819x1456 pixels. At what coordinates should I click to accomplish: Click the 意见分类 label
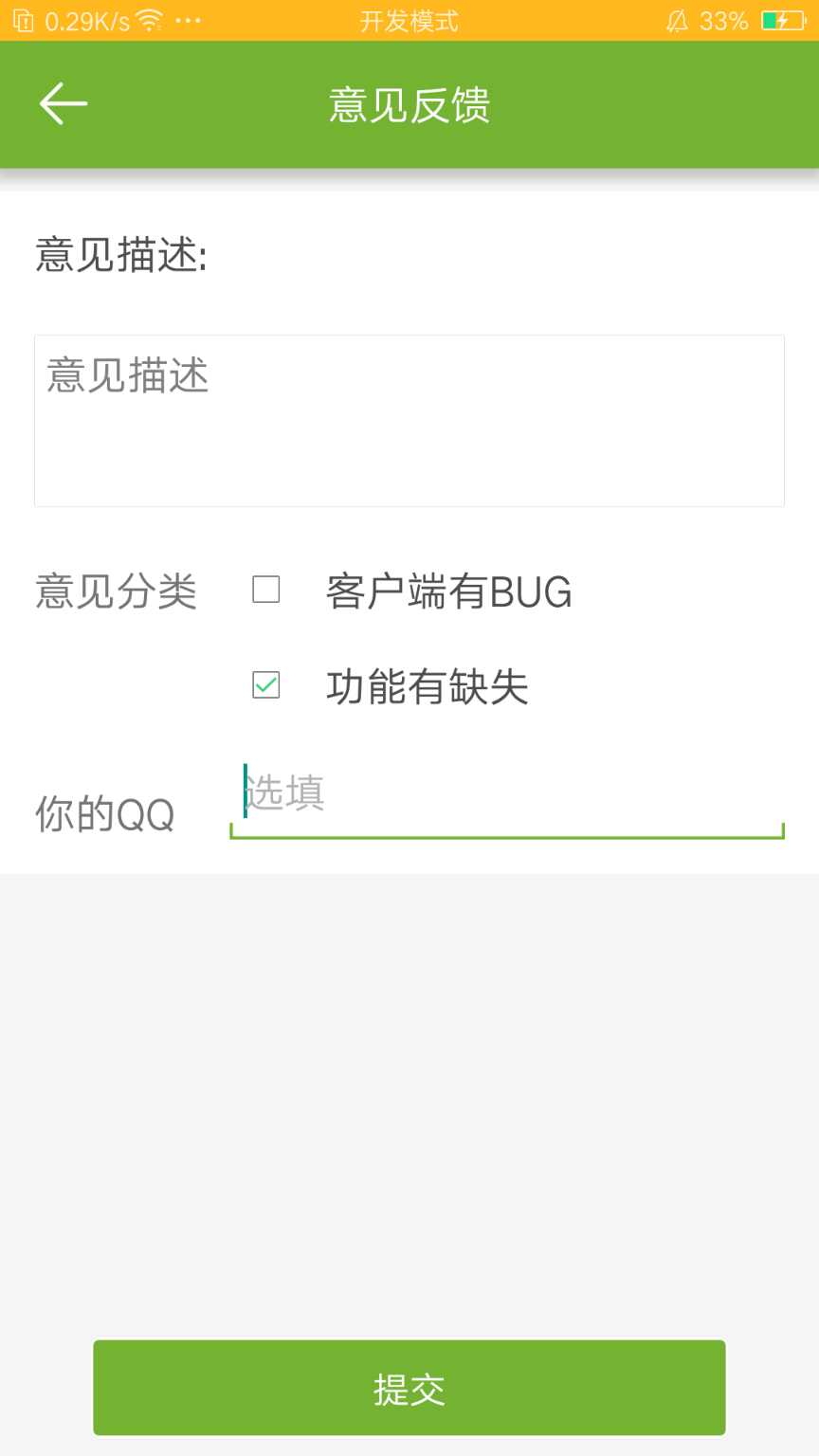pyautogui.click(x=116, y=592)
